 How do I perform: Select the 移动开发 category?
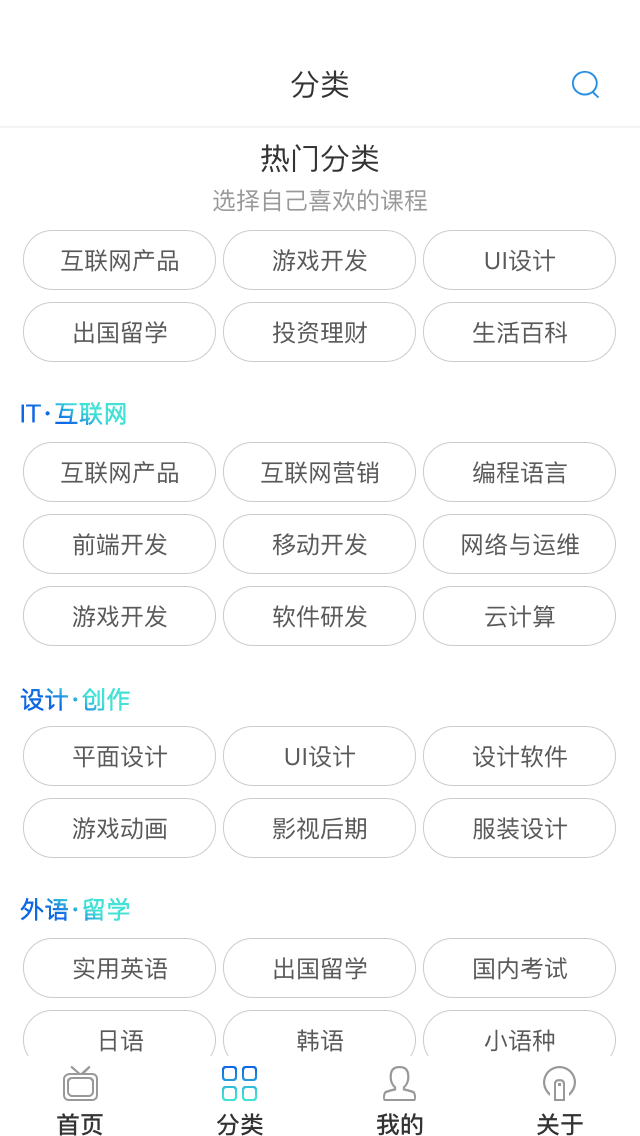click(x=319, y=544)
